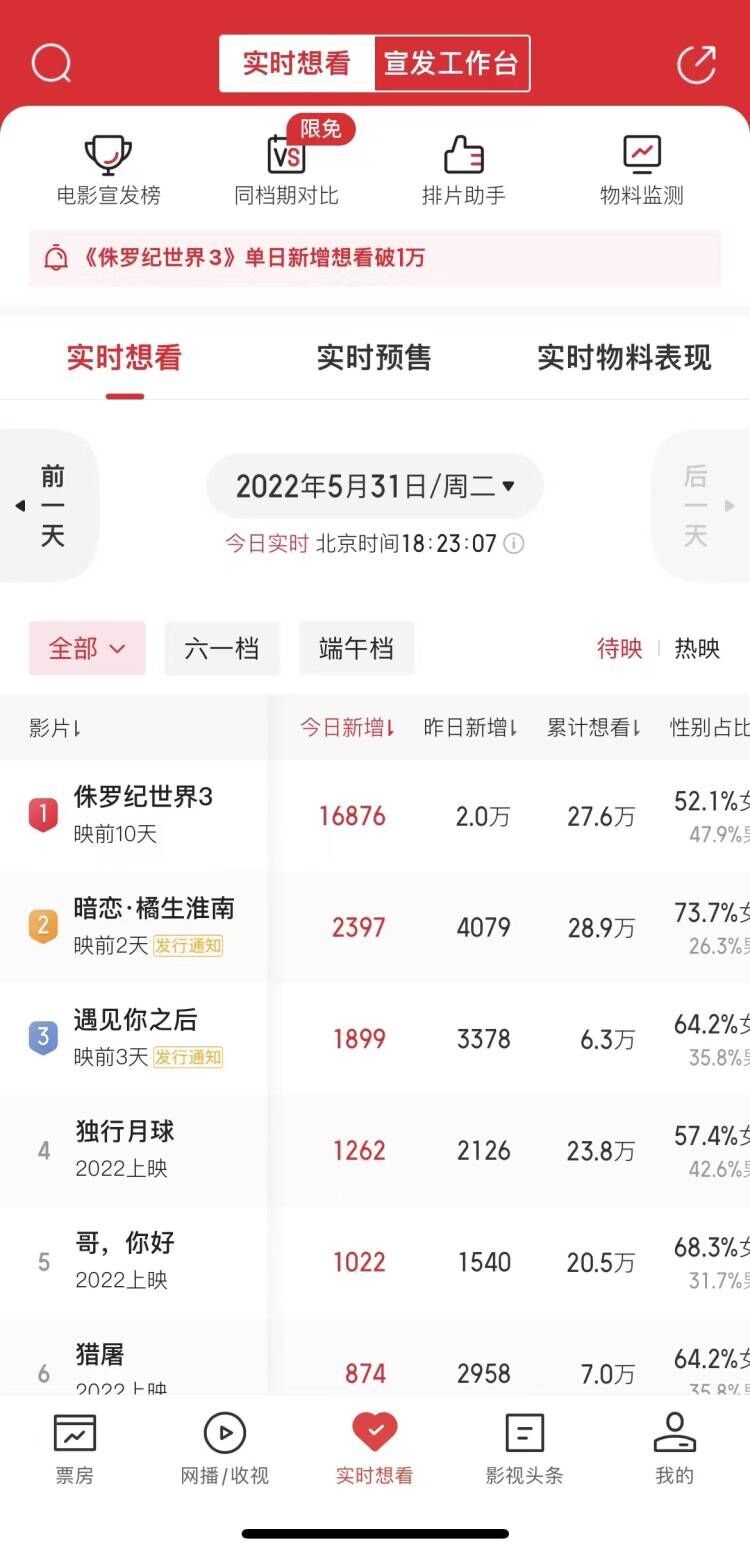Image resolution: width=750 pixels, height=1554 pixels.
Task: Open 排片助手
Action: tap(463, 171)
